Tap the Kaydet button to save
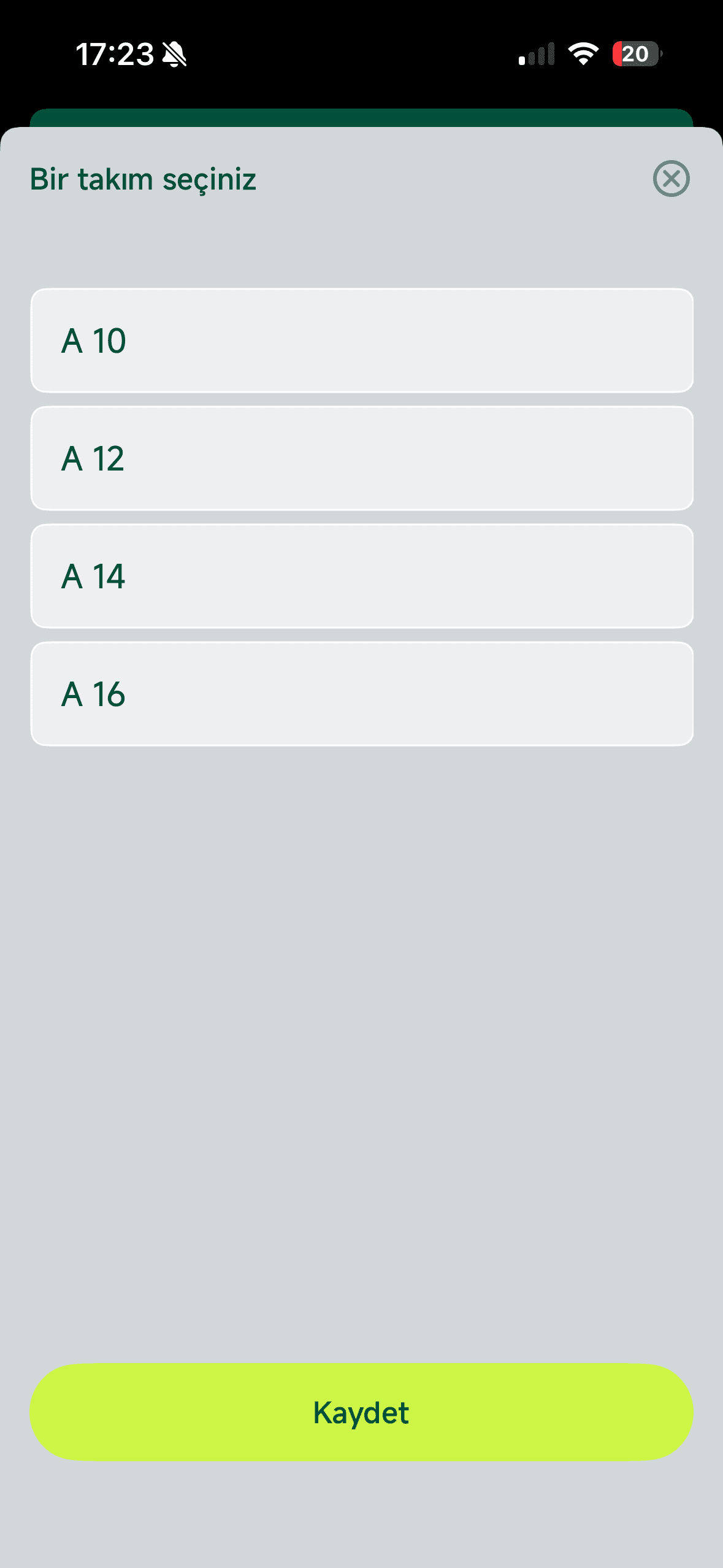 click(x=362, y=1412)
